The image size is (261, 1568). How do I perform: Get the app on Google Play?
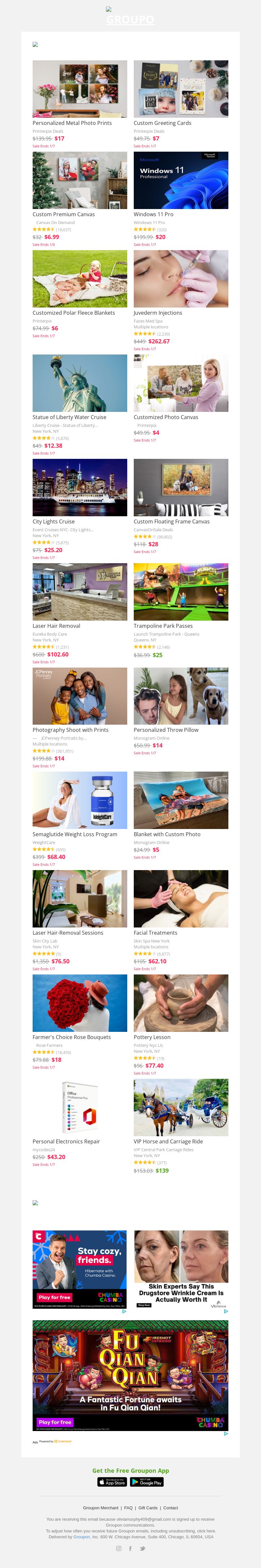tap(146, 1482)
